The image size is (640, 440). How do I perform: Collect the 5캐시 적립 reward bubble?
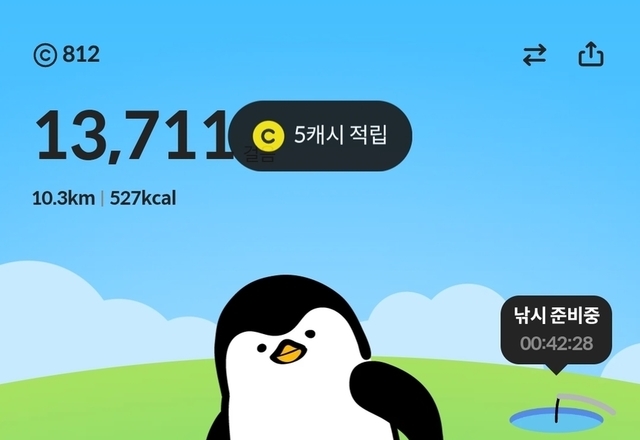click(320, 136)
